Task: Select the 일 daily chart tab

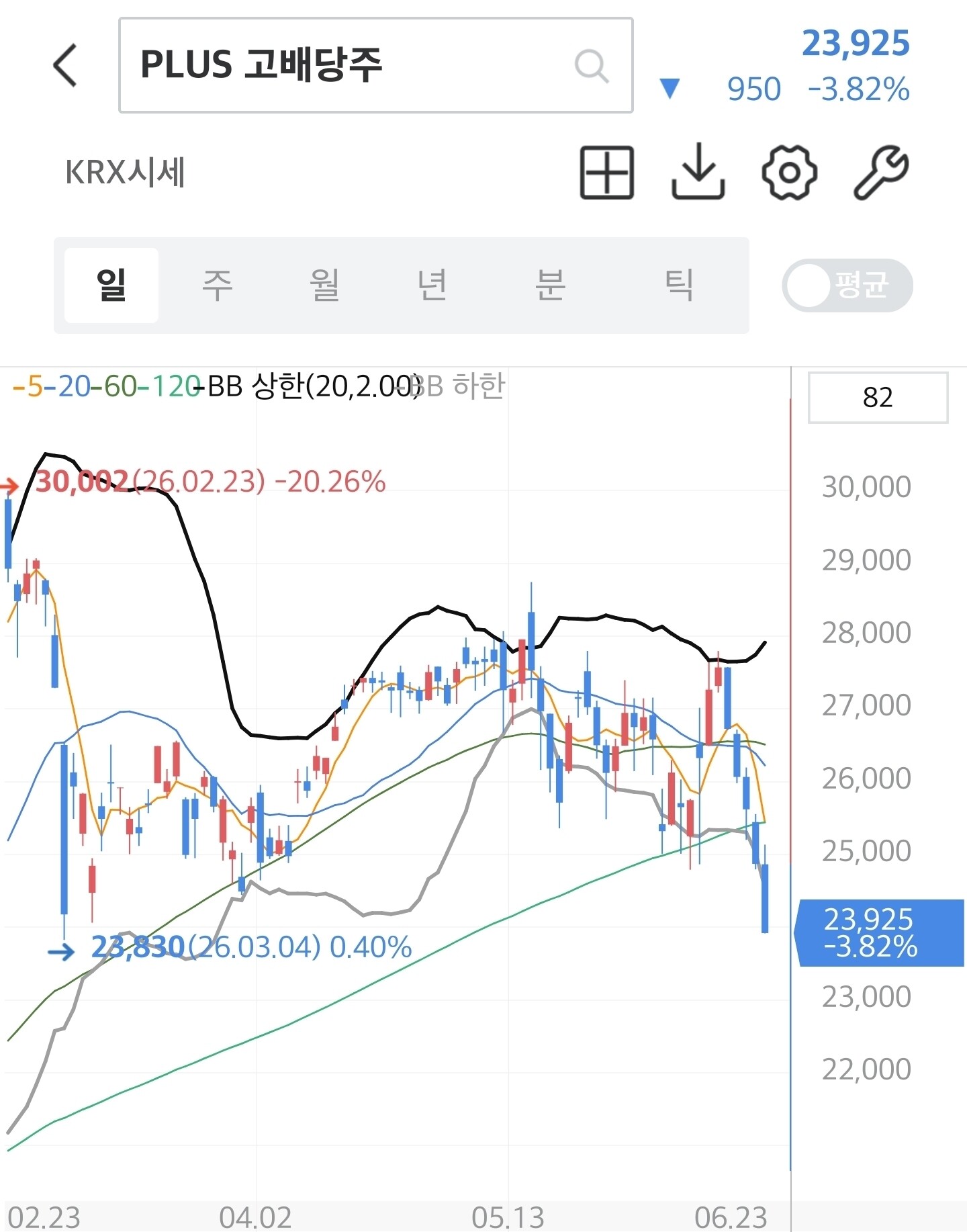Action: 111,285
